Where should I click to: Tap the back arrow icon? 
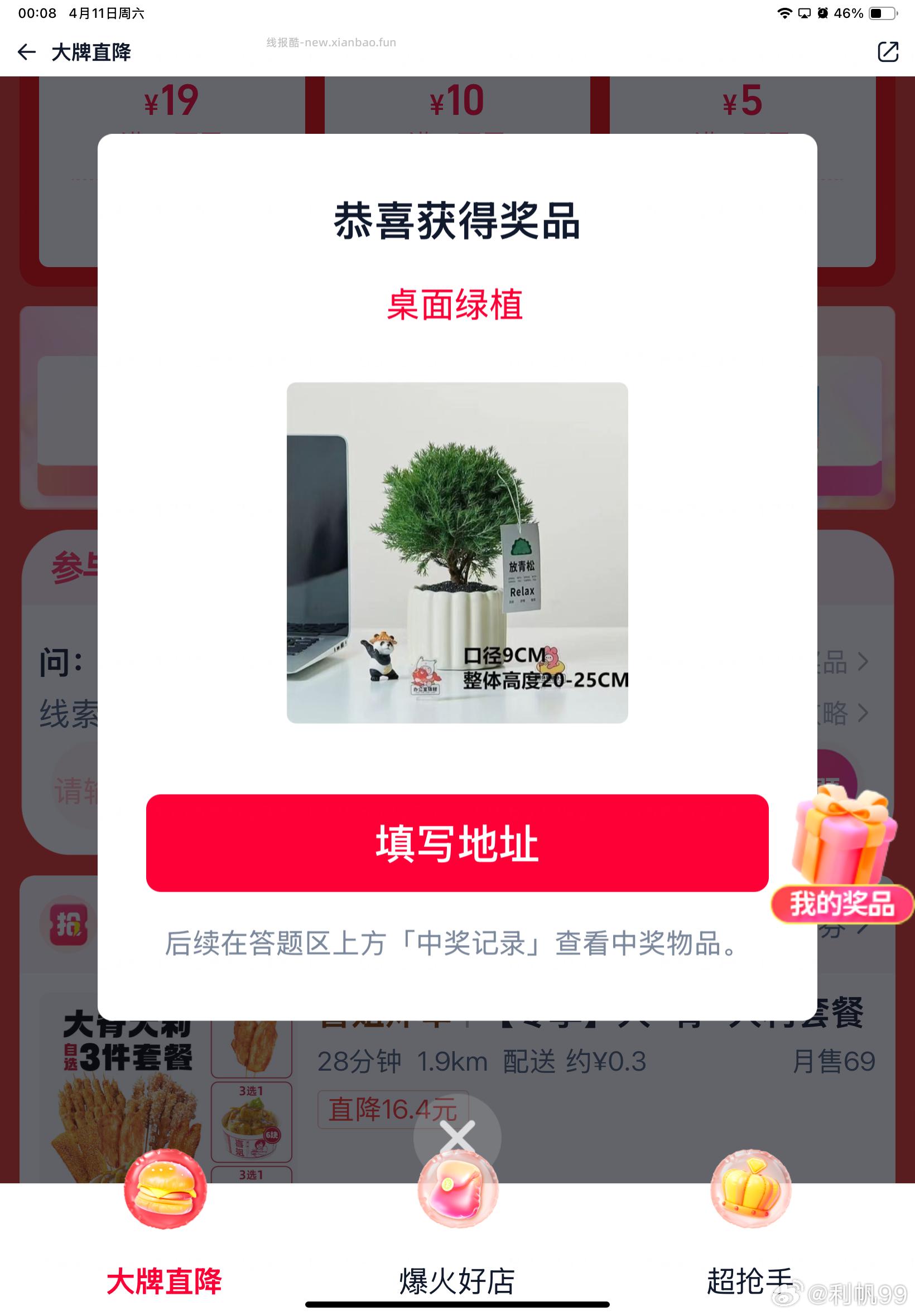coord(26,52)
